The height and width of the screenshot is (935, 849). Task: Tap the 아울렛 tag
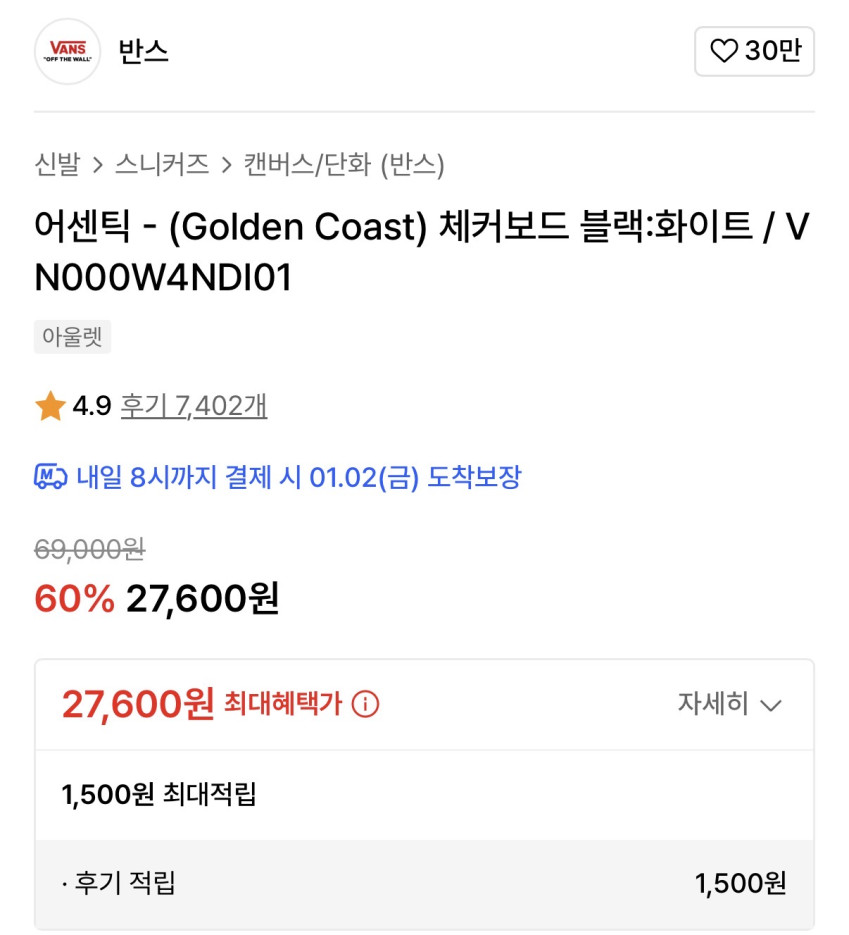click(72, 337)
